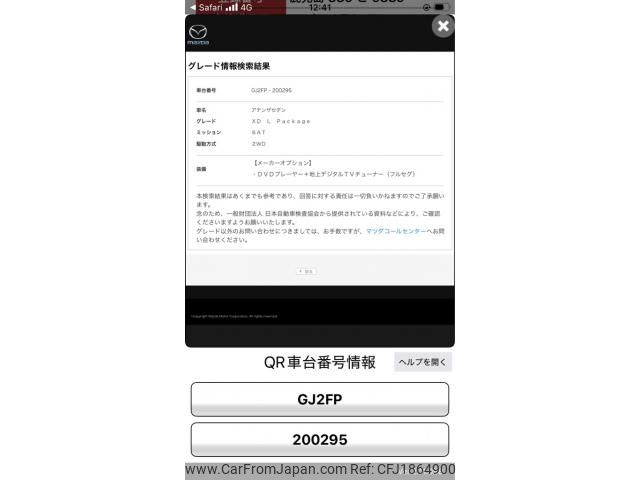Close the grade information popup
The height and width of the screenshot is (480, 640).
coord(442,27)
